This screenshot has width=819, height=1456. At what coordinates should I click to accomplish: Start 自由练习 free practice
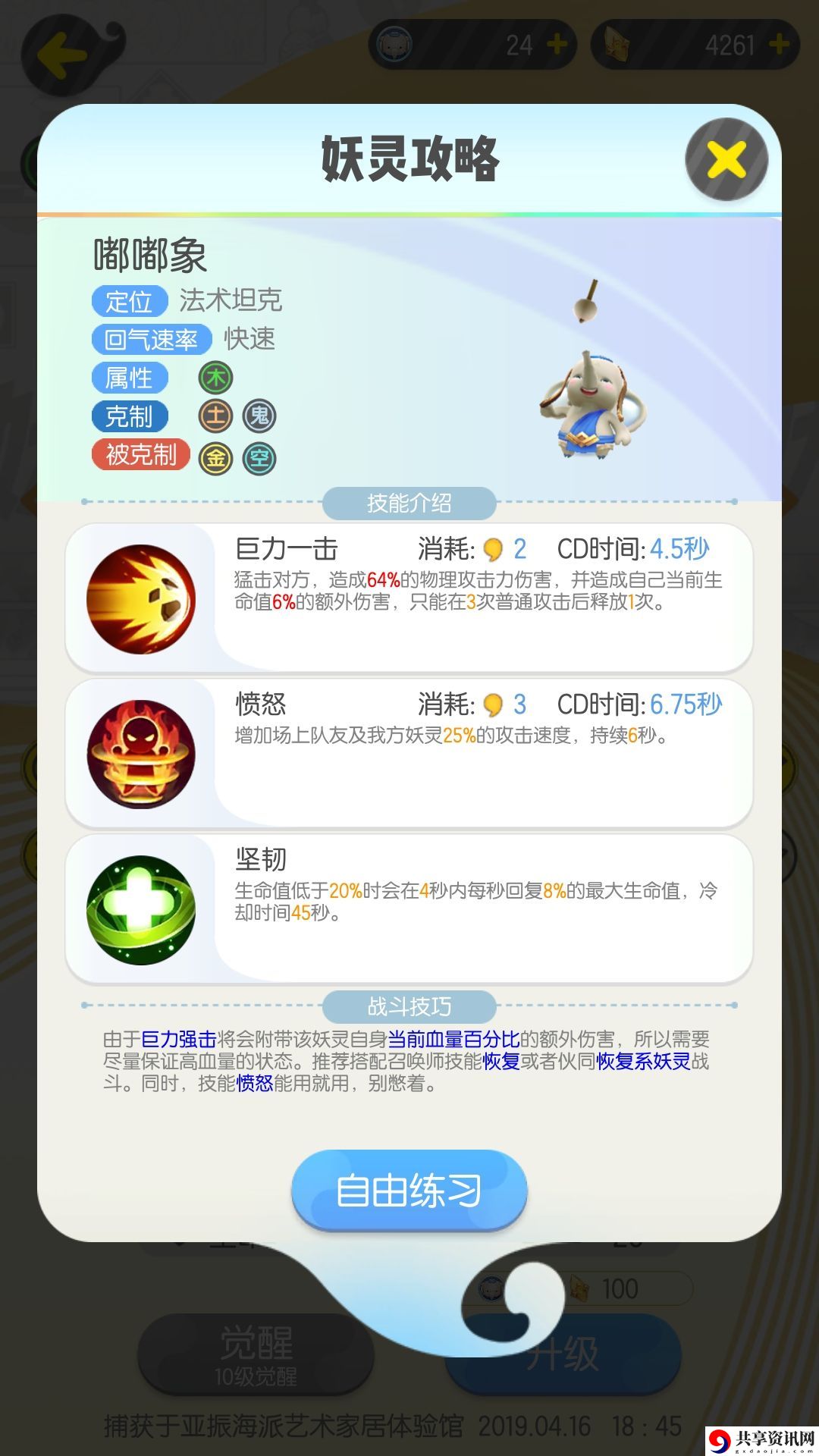tap(409, 1190)
